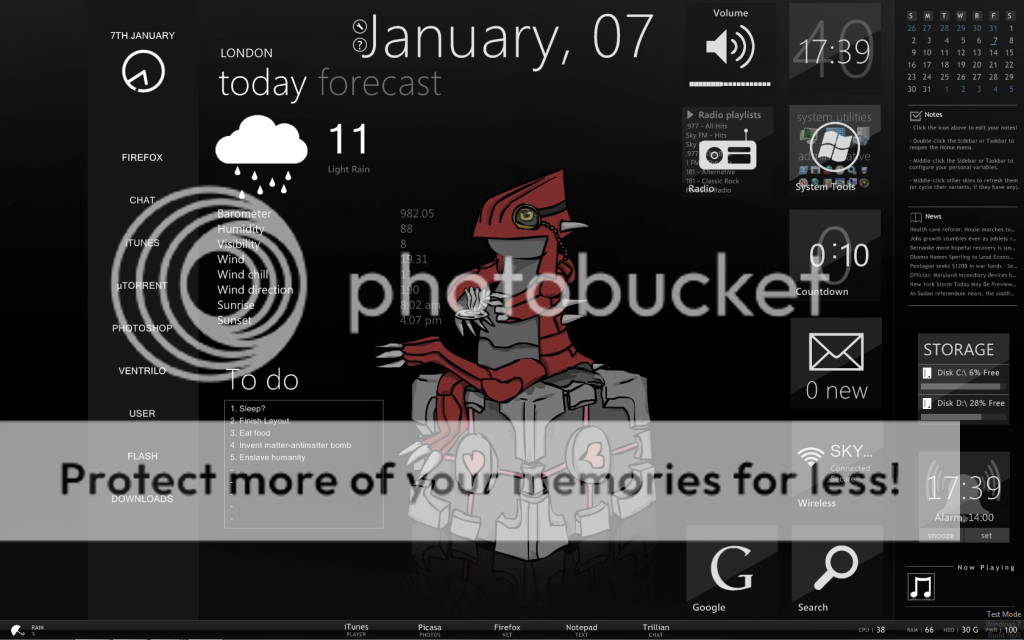Open Ventrilo from the sidebar
Viewport: 1024px width, 640px height.
click(x=142, y=371)
